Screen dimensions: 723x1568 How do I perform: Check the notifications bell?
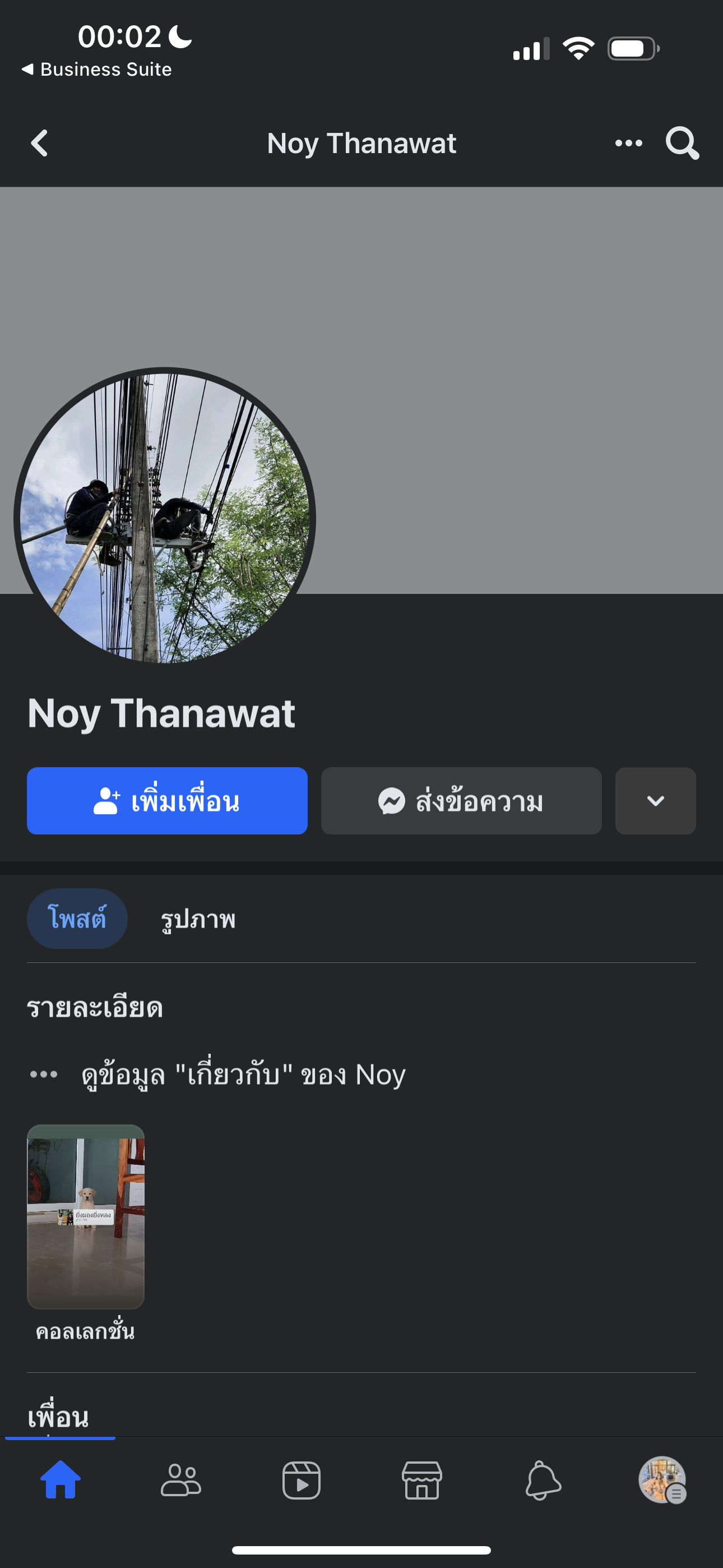[543, 1480]
